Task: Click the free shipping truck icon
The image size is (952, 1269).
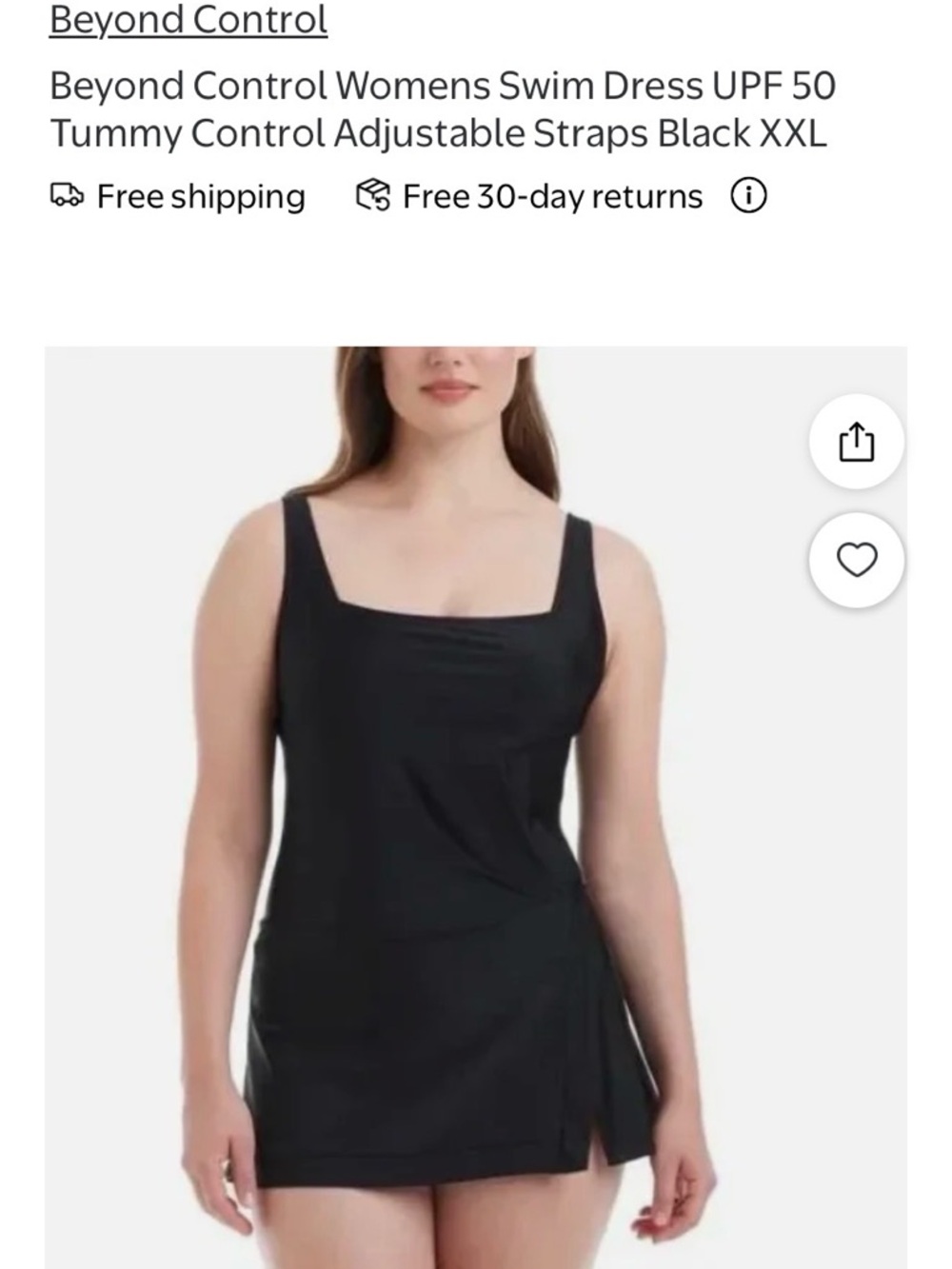Action: (x=69, y=195)
